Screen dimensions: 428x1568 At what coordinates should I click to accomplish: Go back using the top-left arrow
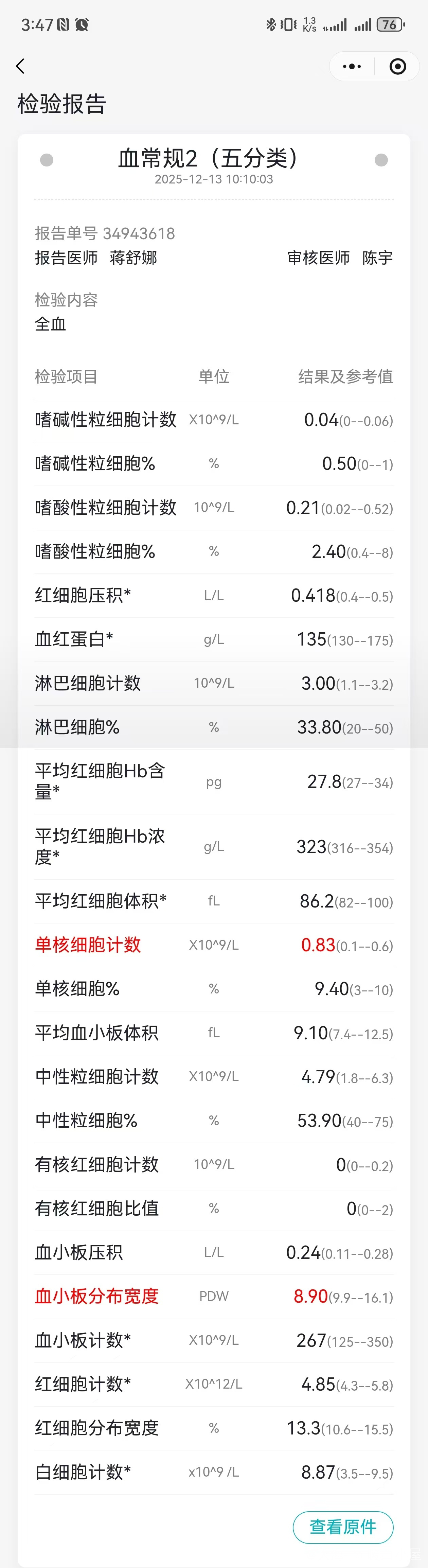(x=21, y=66)
